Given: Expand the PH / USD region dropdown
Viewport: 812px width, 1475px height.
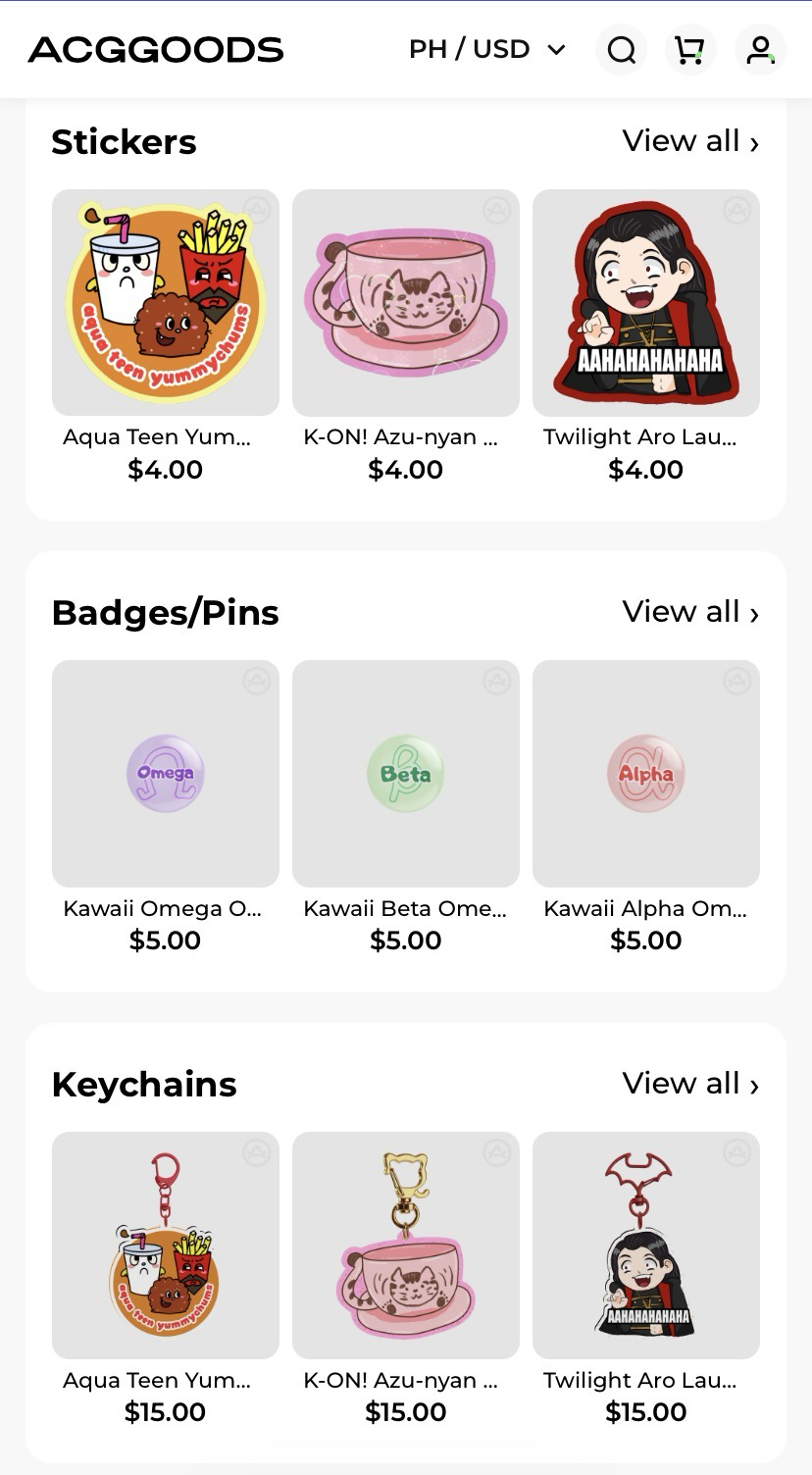Looking at the screenshot, I should click(487, 49).
